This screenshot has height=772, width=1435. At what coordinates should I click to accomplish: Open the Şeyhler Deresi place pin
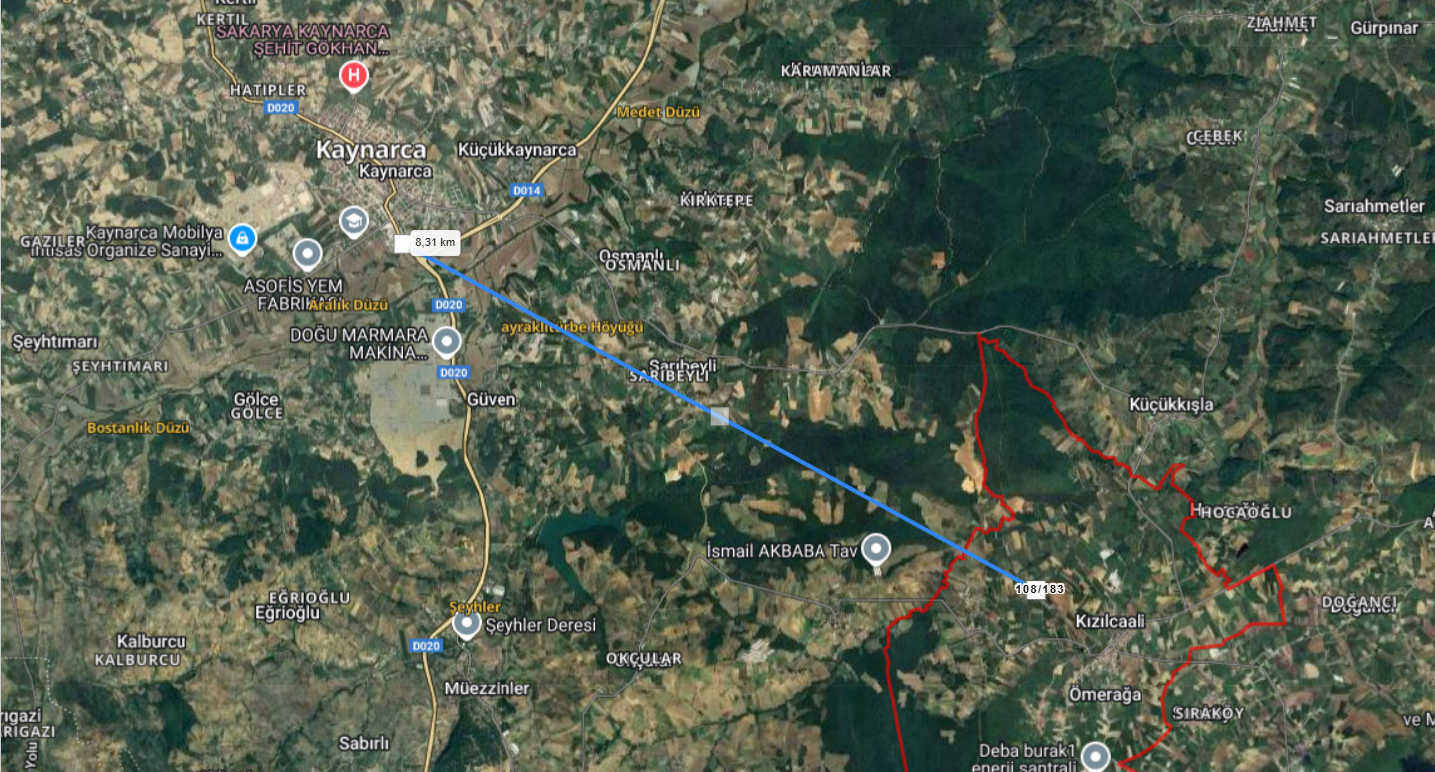[x=466, y=623]
